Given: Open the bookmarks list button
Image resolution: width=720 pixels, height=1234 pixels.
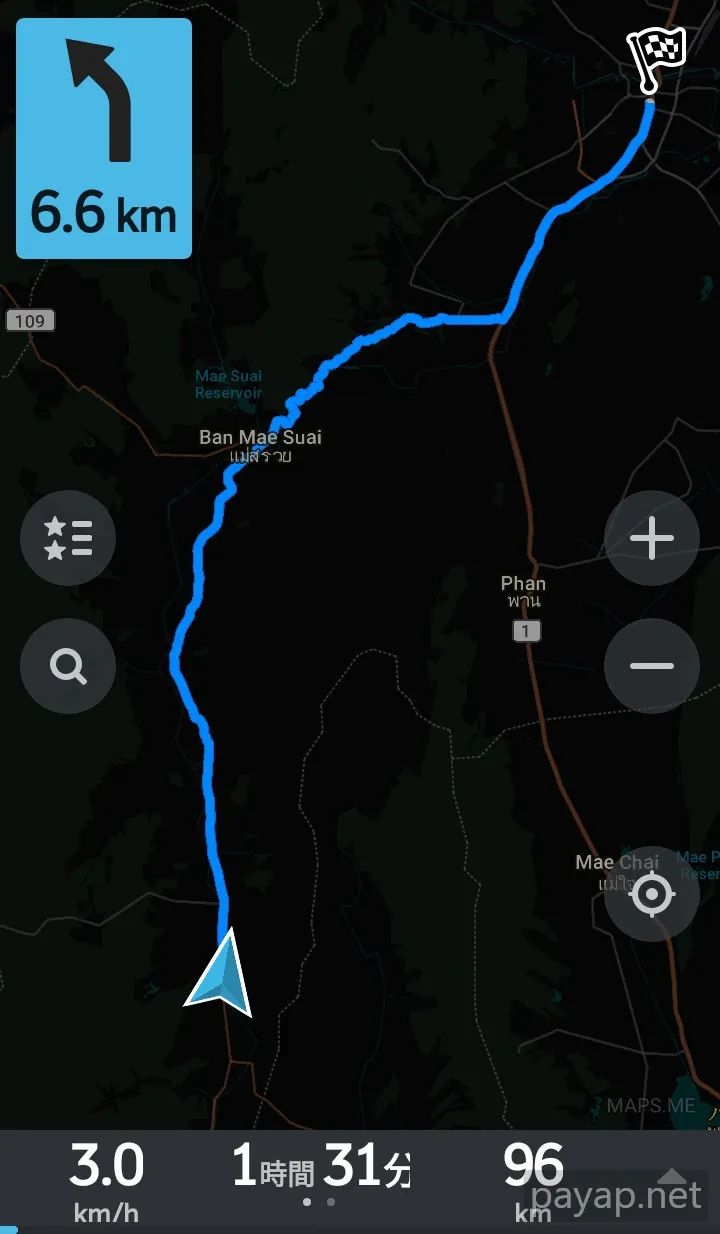Looking at the screenshot, I should [x=68, y=538].
